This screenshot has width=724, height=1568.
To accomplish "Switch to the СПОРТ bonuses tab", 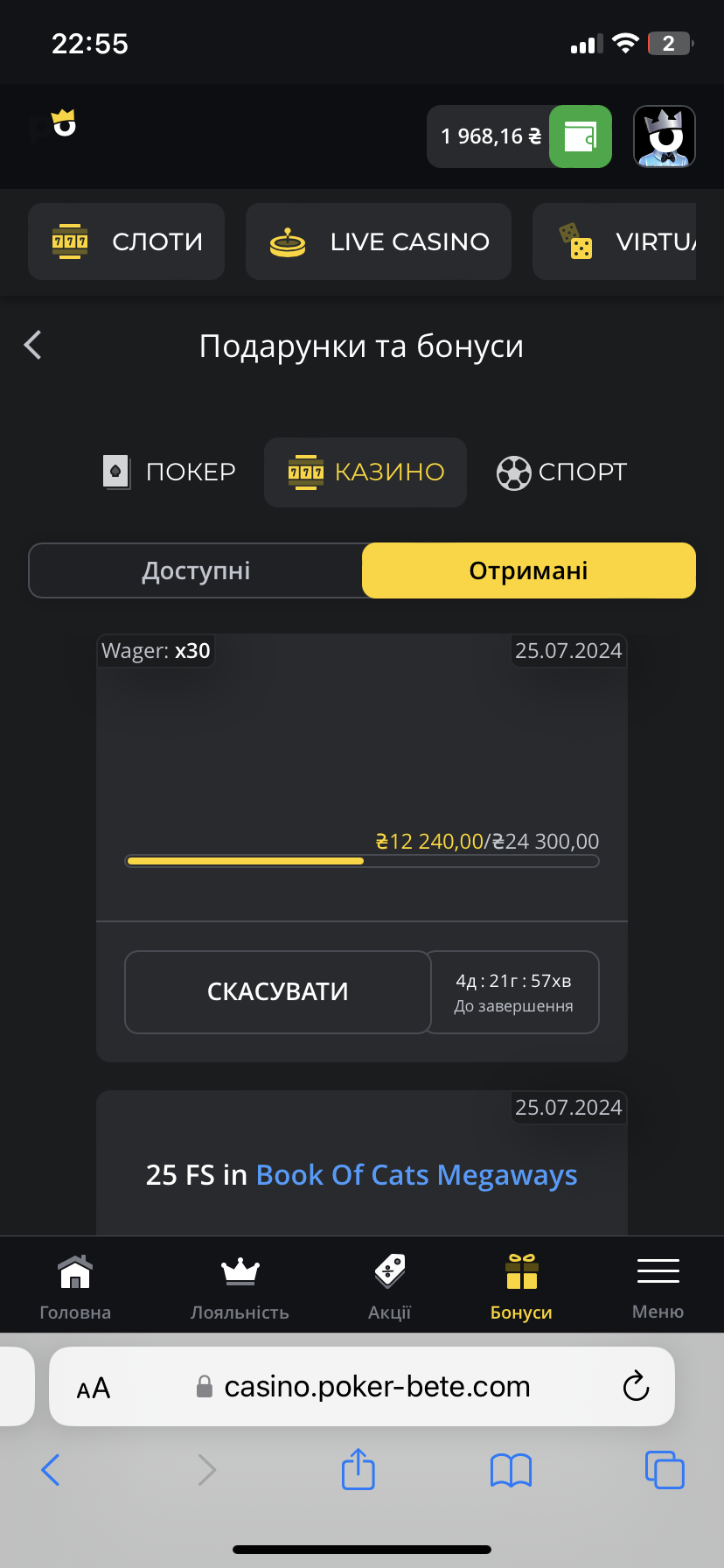I will (x=561, y=472).
